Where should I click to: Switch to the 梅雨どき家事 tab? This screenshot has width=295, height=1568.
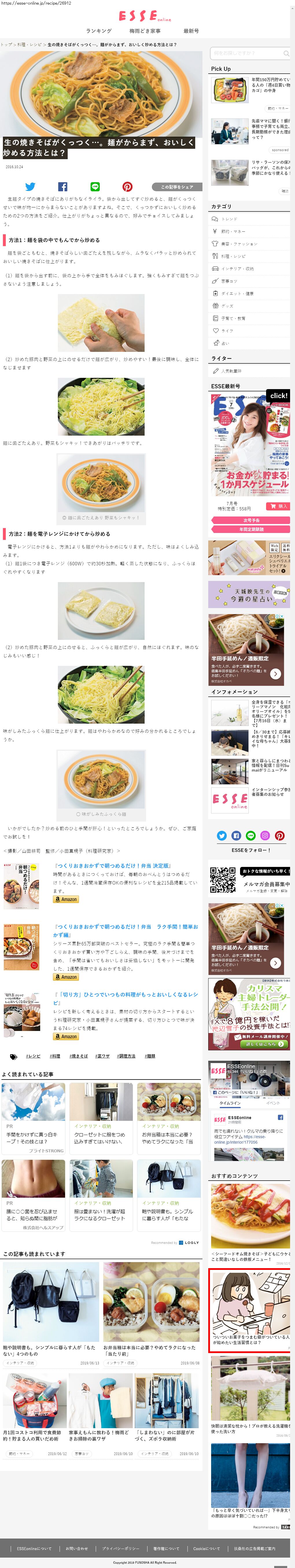click(x=145, y=31)
